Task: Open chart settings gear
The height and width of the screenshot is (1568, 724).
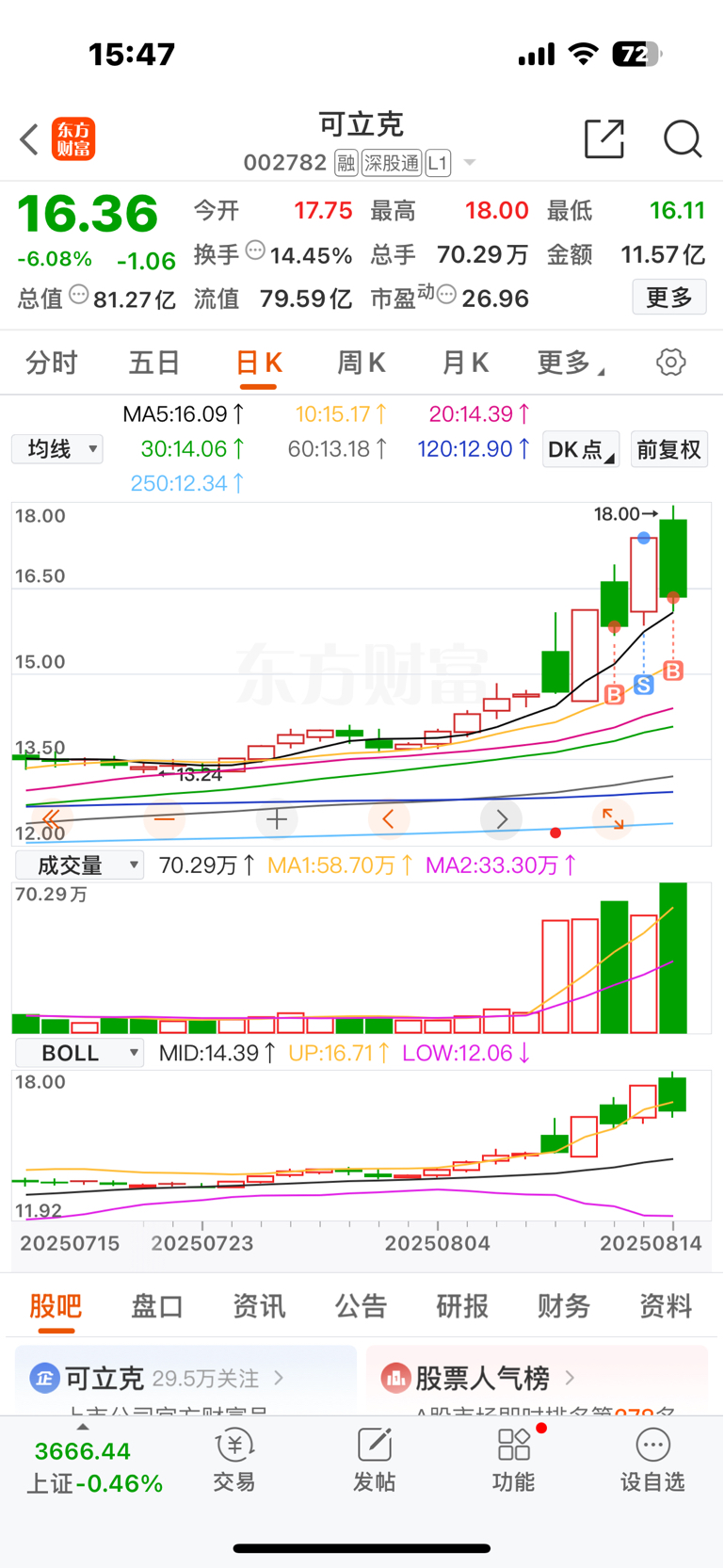Action: click(x=670, y=363)
